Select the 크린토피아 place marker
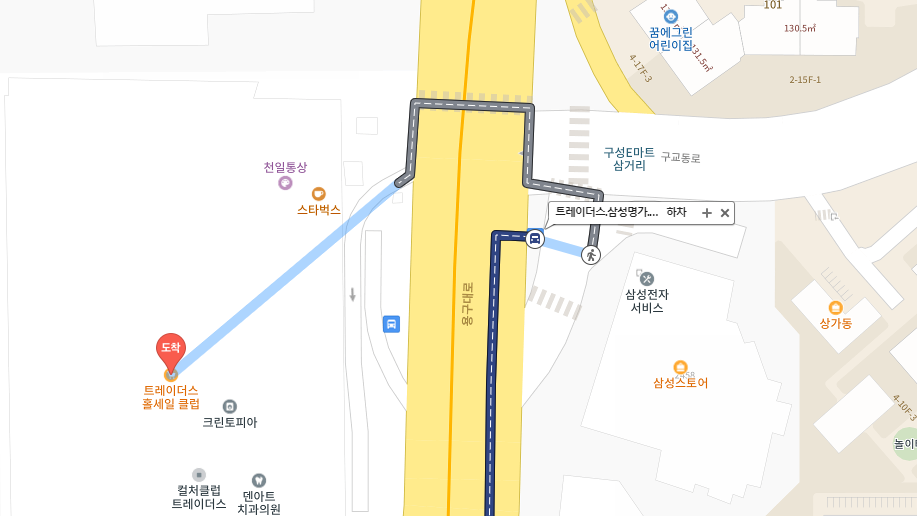This screenshot has height=516, width=917. coord(230,406)
